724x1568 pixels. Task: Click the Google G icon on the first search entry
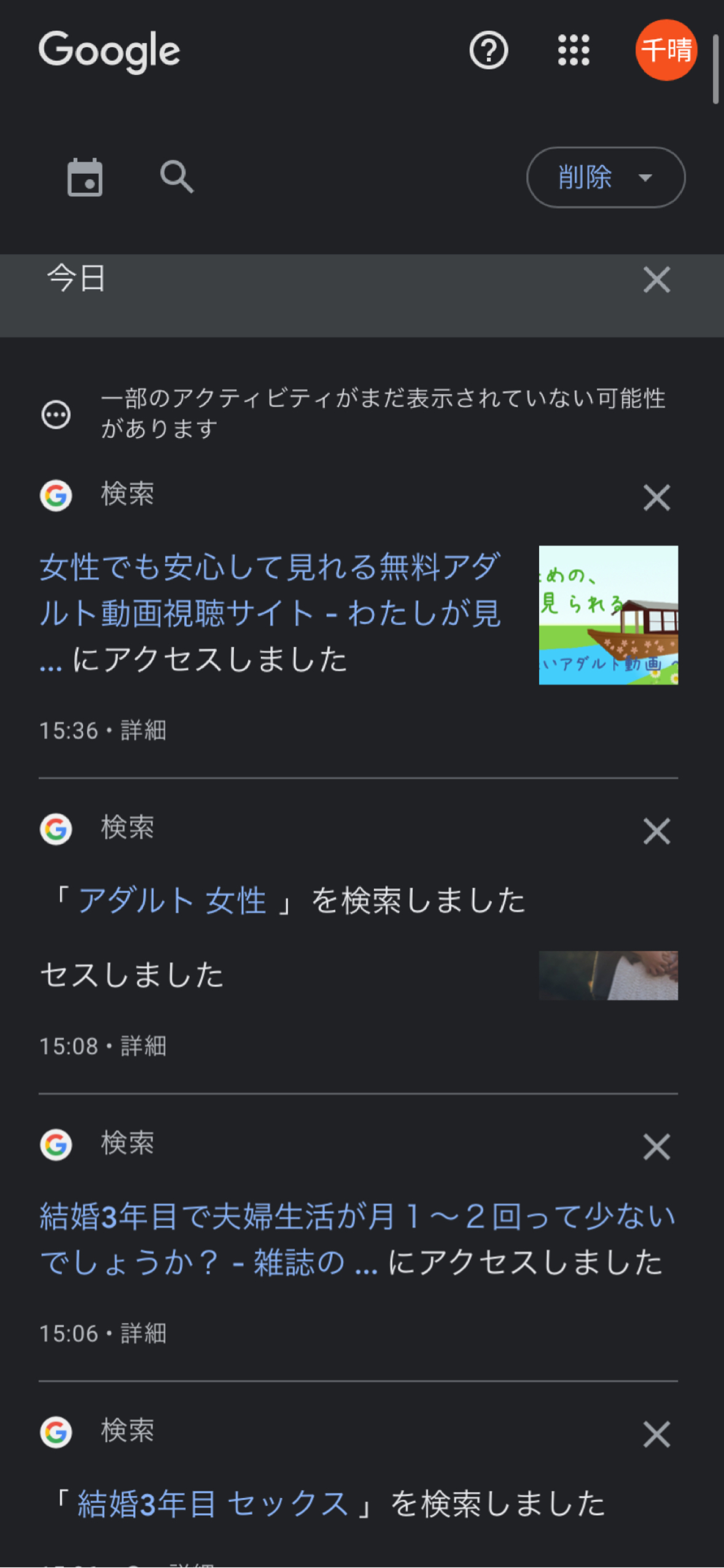click(56, 496)
